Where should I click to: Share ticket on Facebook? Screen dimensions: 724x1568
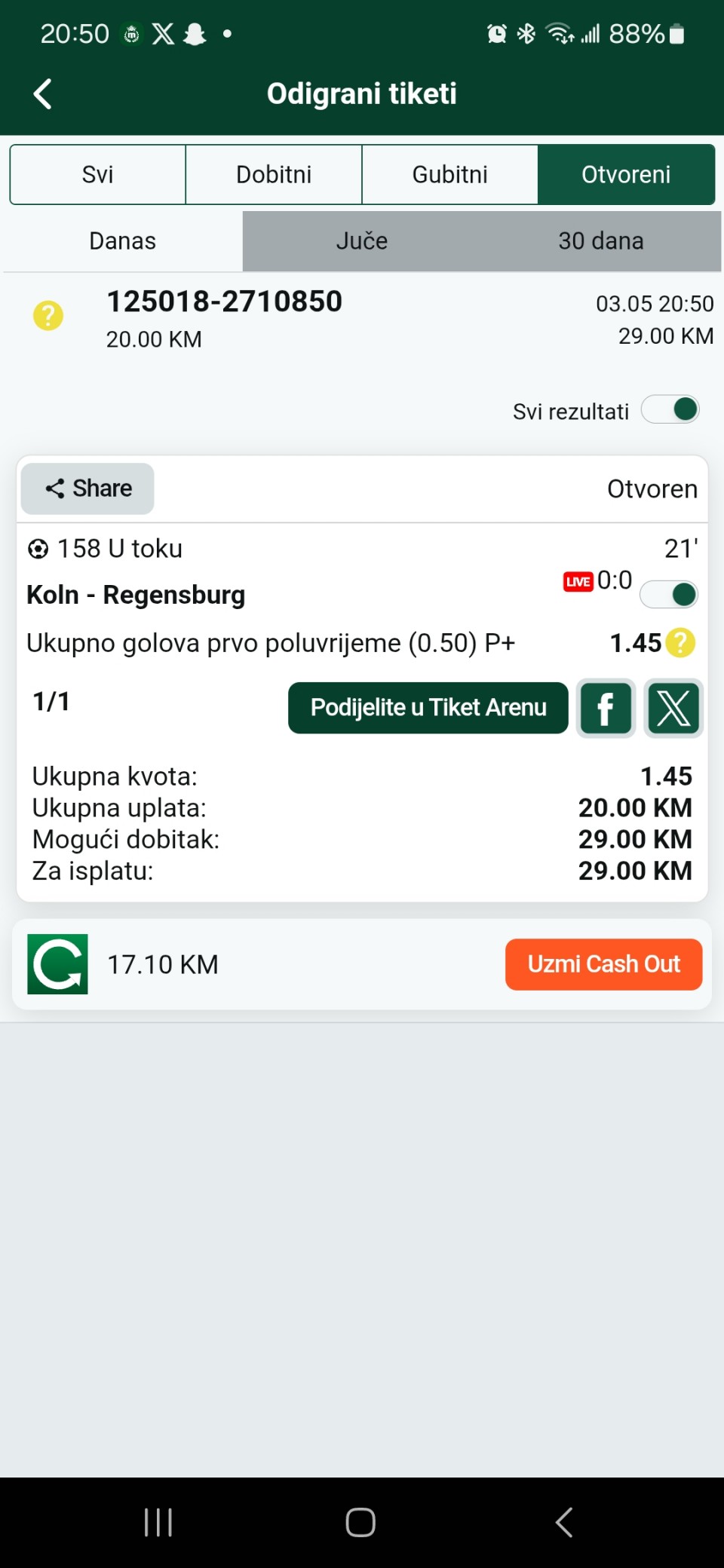coord(606,709)
